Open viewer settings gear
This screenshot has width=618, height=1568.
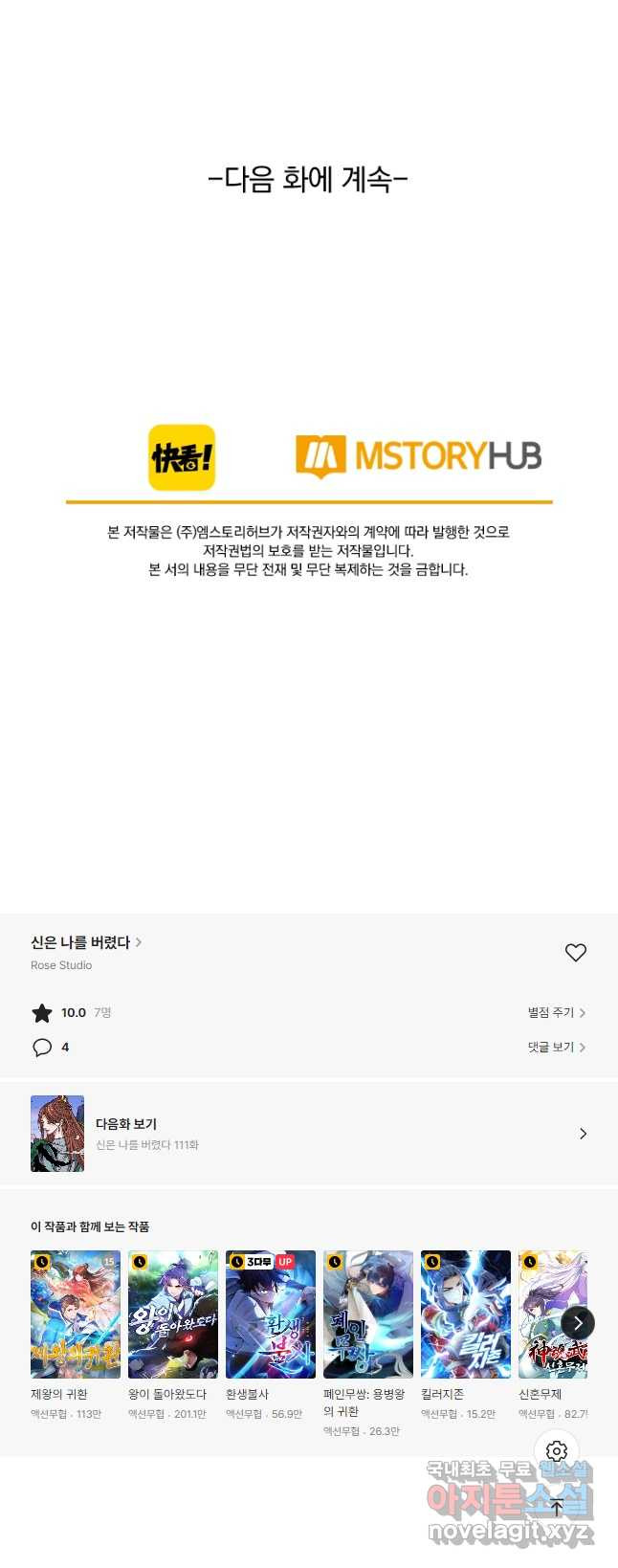[557, 1451]
